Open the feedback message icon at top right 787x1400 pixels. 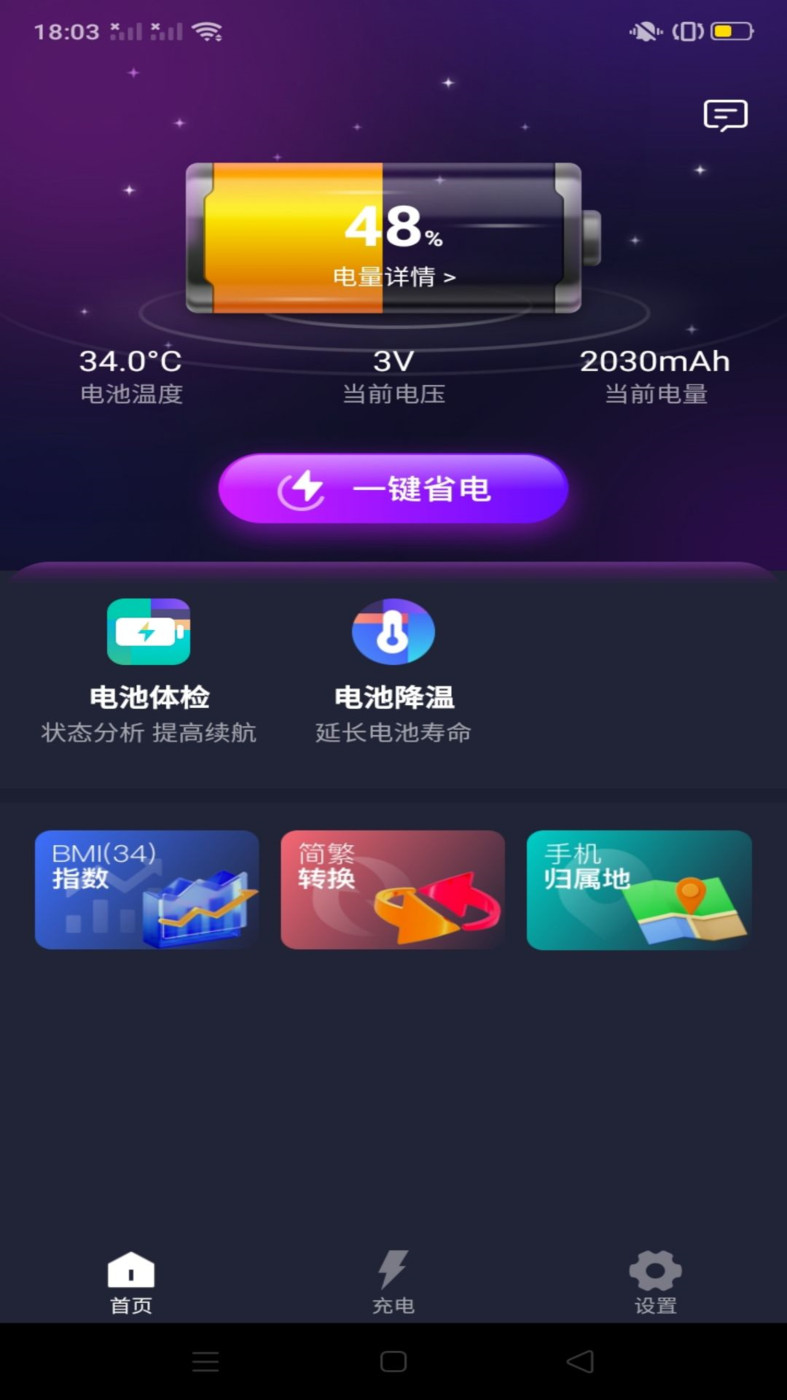pyautogui.click(x=725, y=115)
